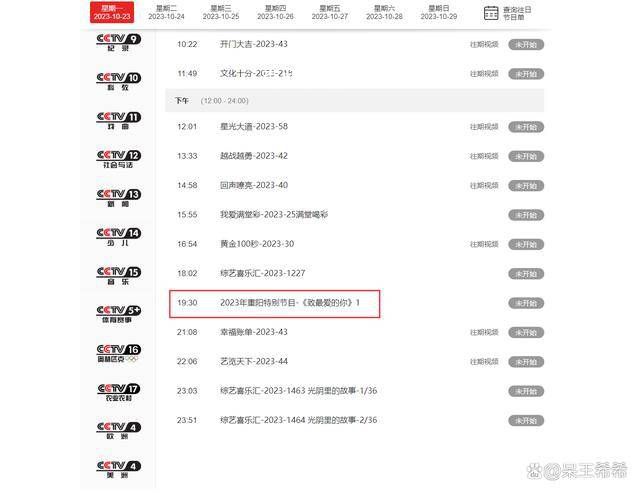
Task: Open 往期视频 for 越战越勇-2023-42
Action: point(484,156)
